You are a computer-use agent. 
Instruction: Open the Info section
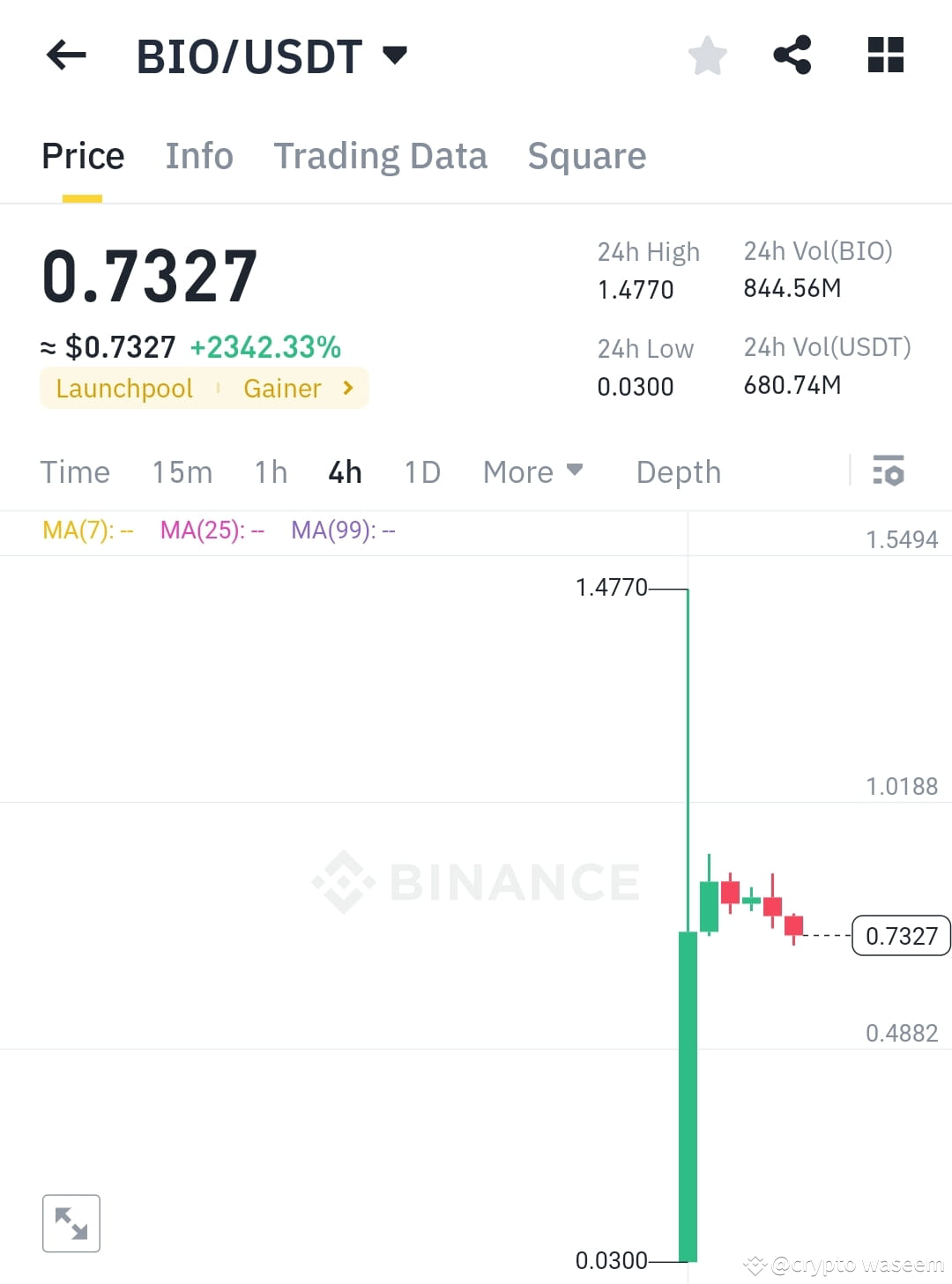pos(198,156)
